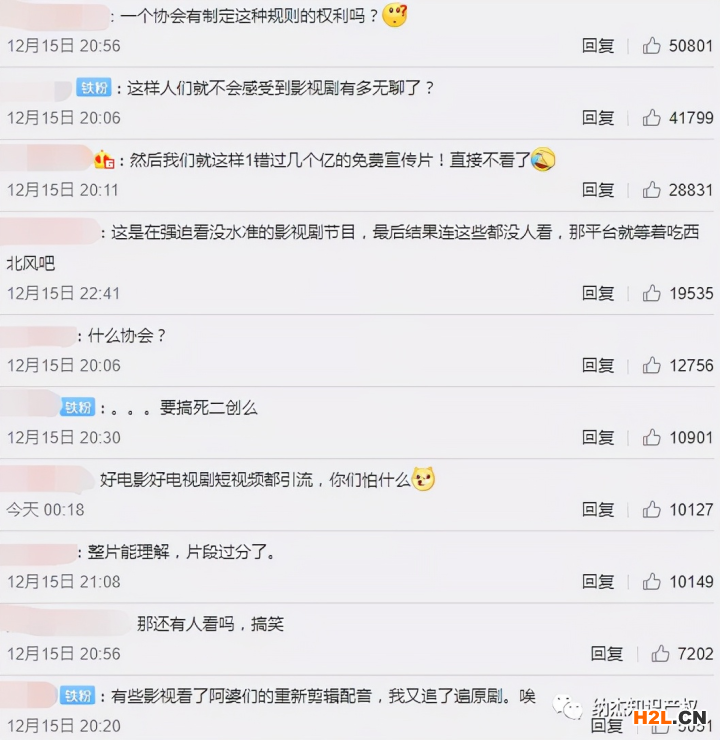Screen dimensions: 720x740
Task: Reply to comment about 免费宣传片
Action: [x=598, y=190]
